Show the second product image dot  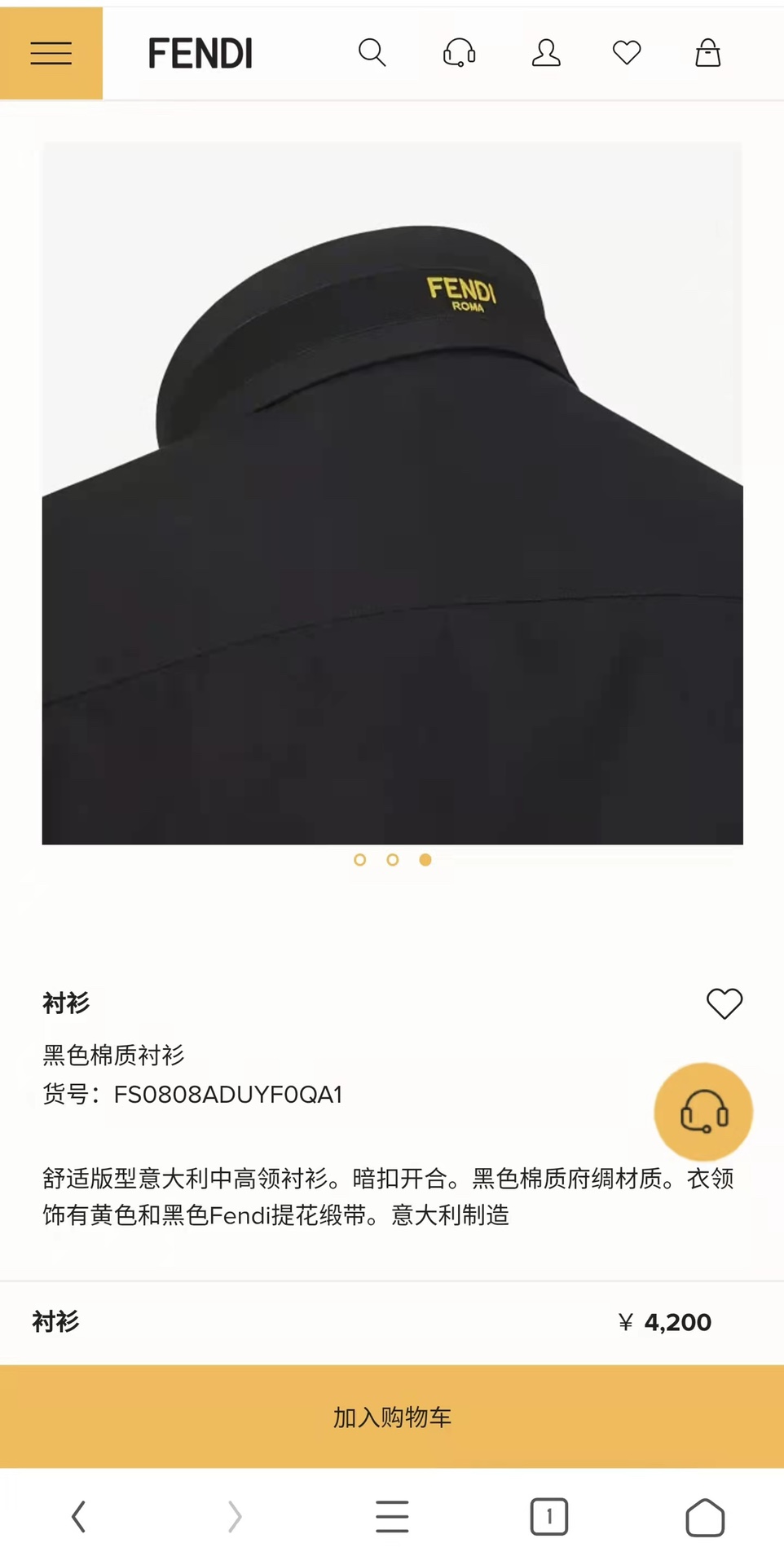pos(393,860)
